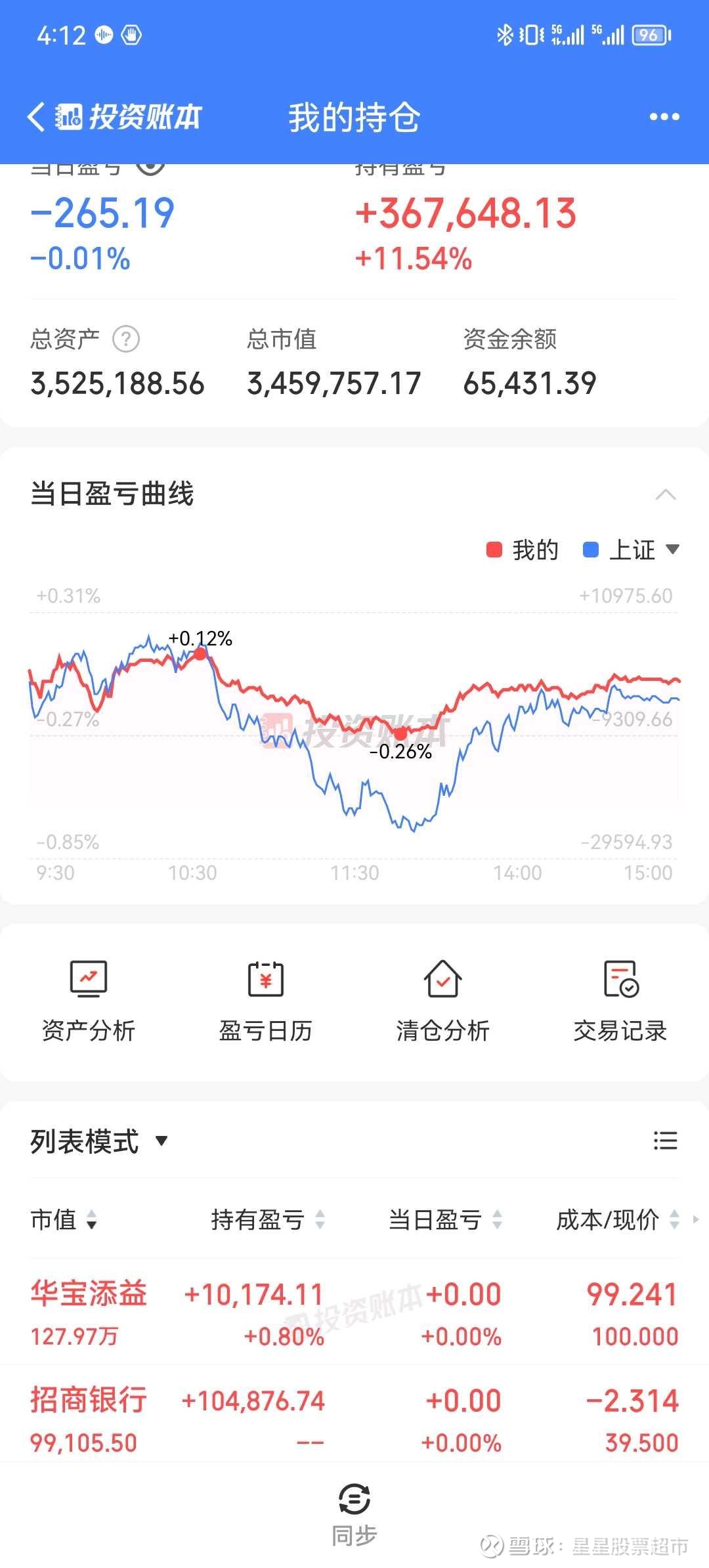Viewport: 709px width, 1568px height.
Task: Tap the list layout icon beside 列表模式
Action: click(x=665, y=1141)
